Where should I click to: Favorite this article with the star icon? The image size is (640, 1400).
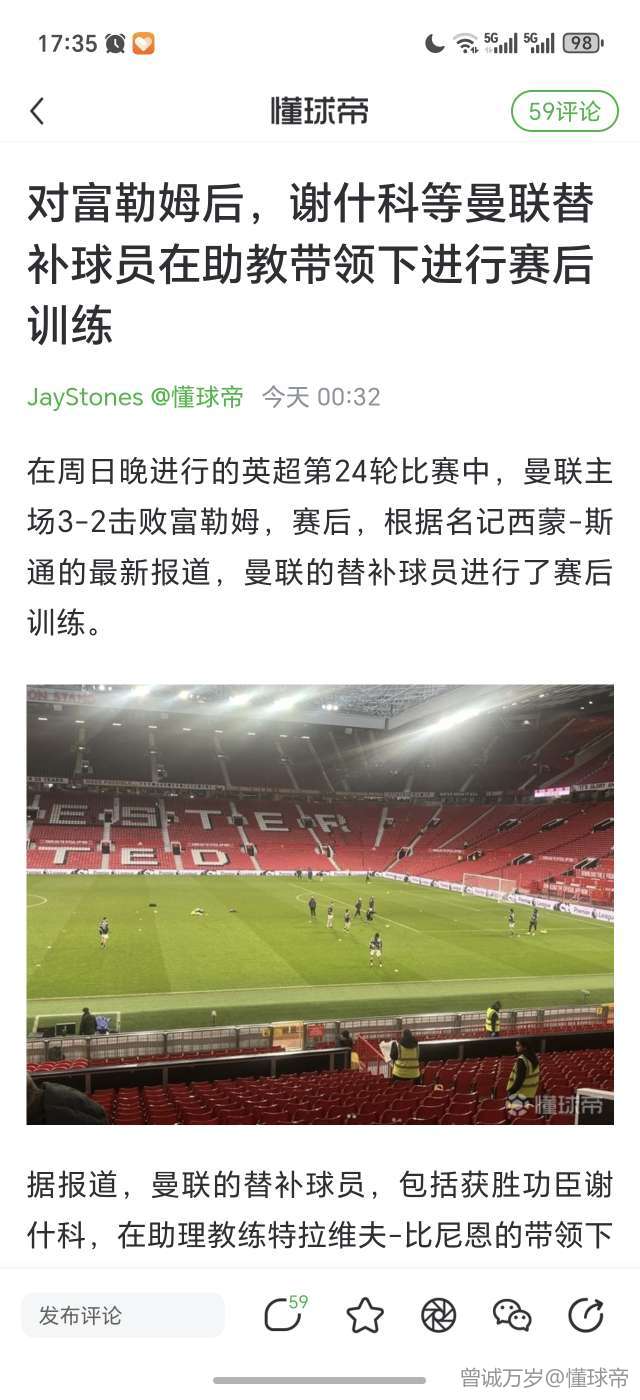365,1315
